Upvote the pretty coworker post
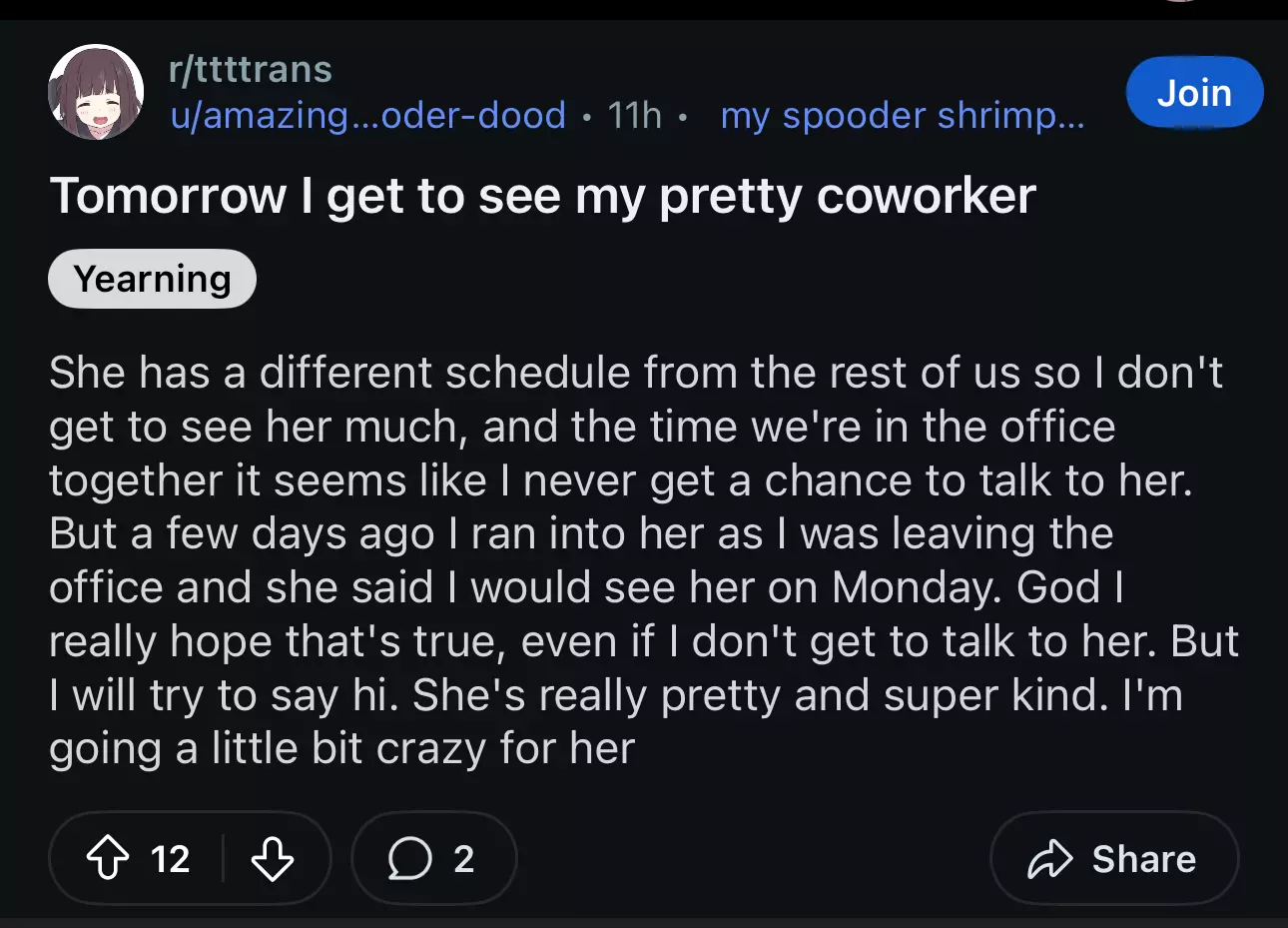Image resolution: width=1288 pixels, height=928 pixels. (108, 858)
